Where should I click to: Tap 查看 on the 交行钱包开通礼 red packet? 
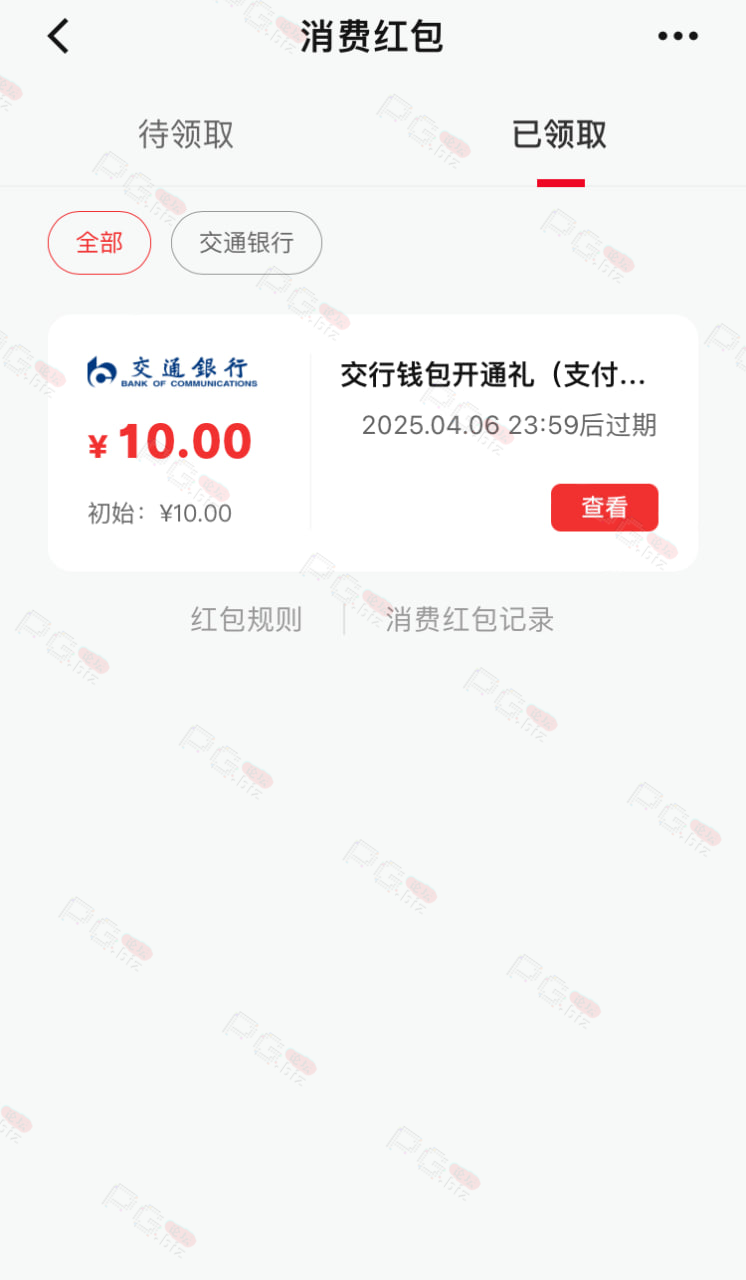[x=604, y=508]
